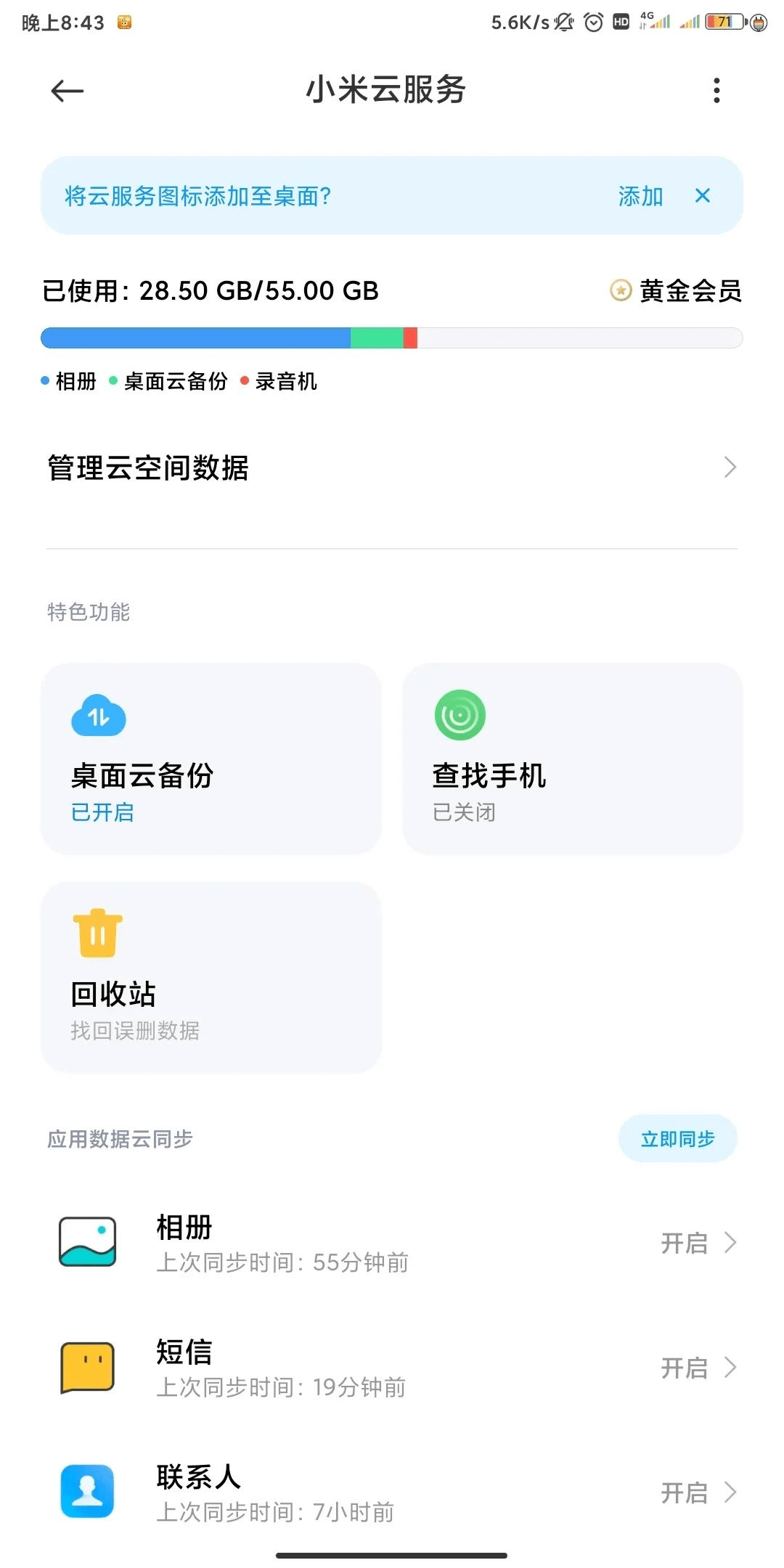The height and width of the screenshot is (1568, 784).
Task: Tap the Gallery (相册) app icon
Action: [x=86, y=1241]
